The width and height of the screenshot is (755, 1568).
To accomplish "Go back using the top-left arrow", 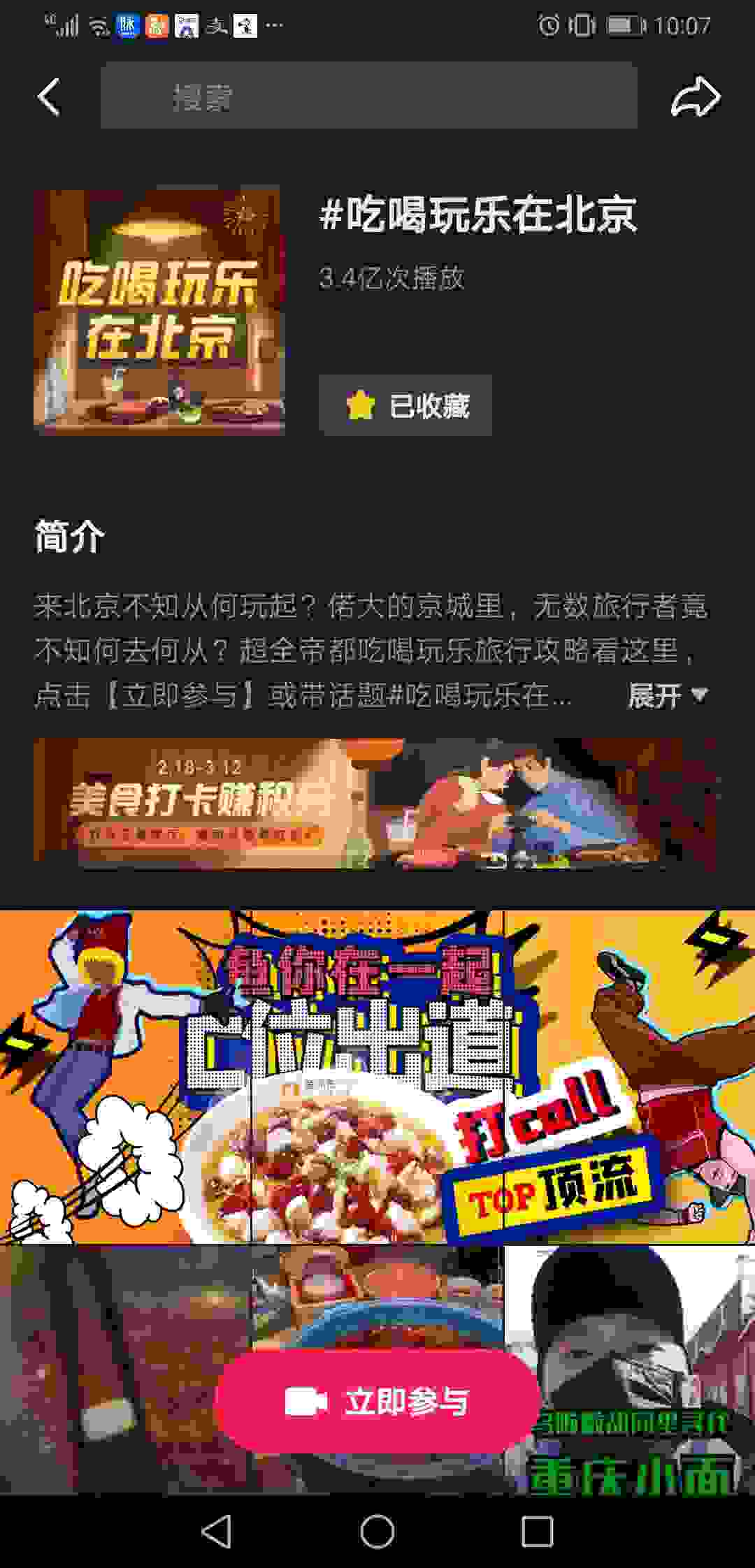I will pyautogui.click(x=49, y=96).
